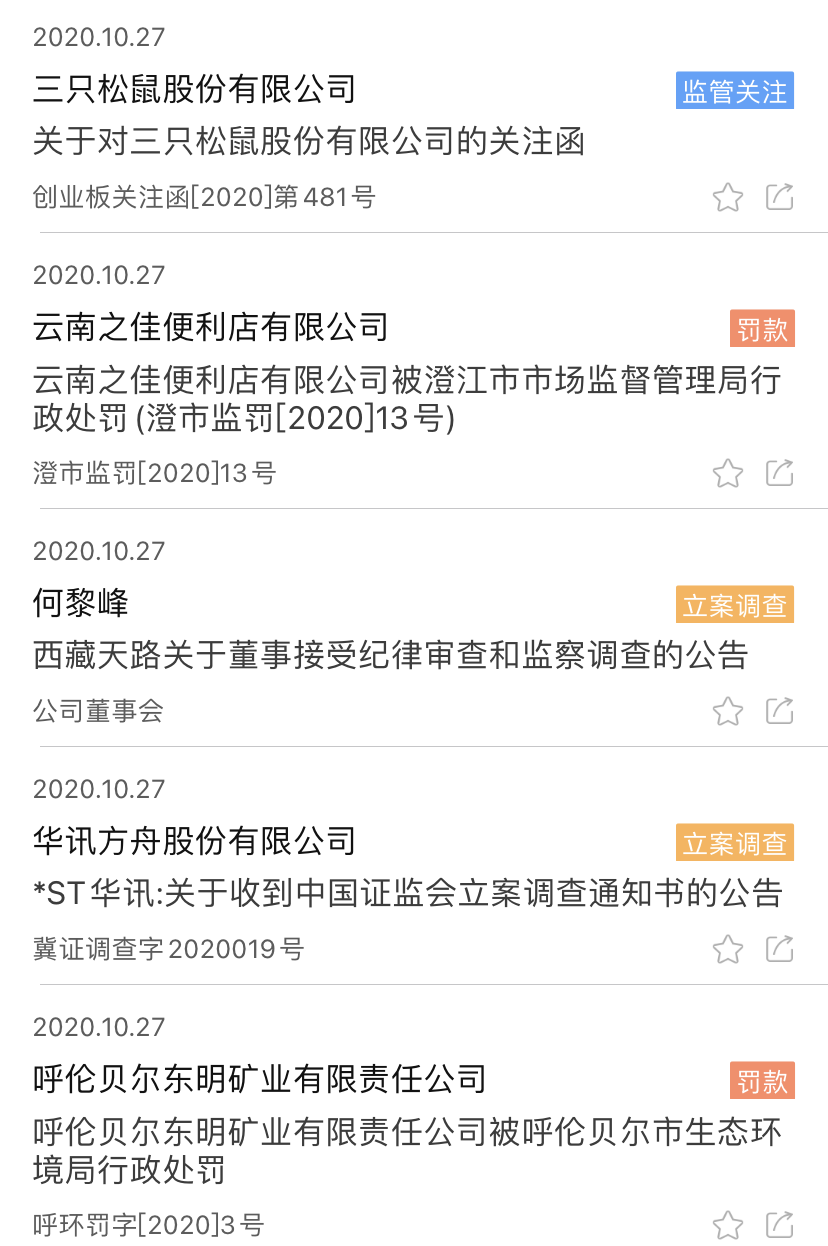The image size is (828, 1246).
Task: Share the 云南之佳便利店 penalty record
Action: pyautogui.click(x=780, y=472)
